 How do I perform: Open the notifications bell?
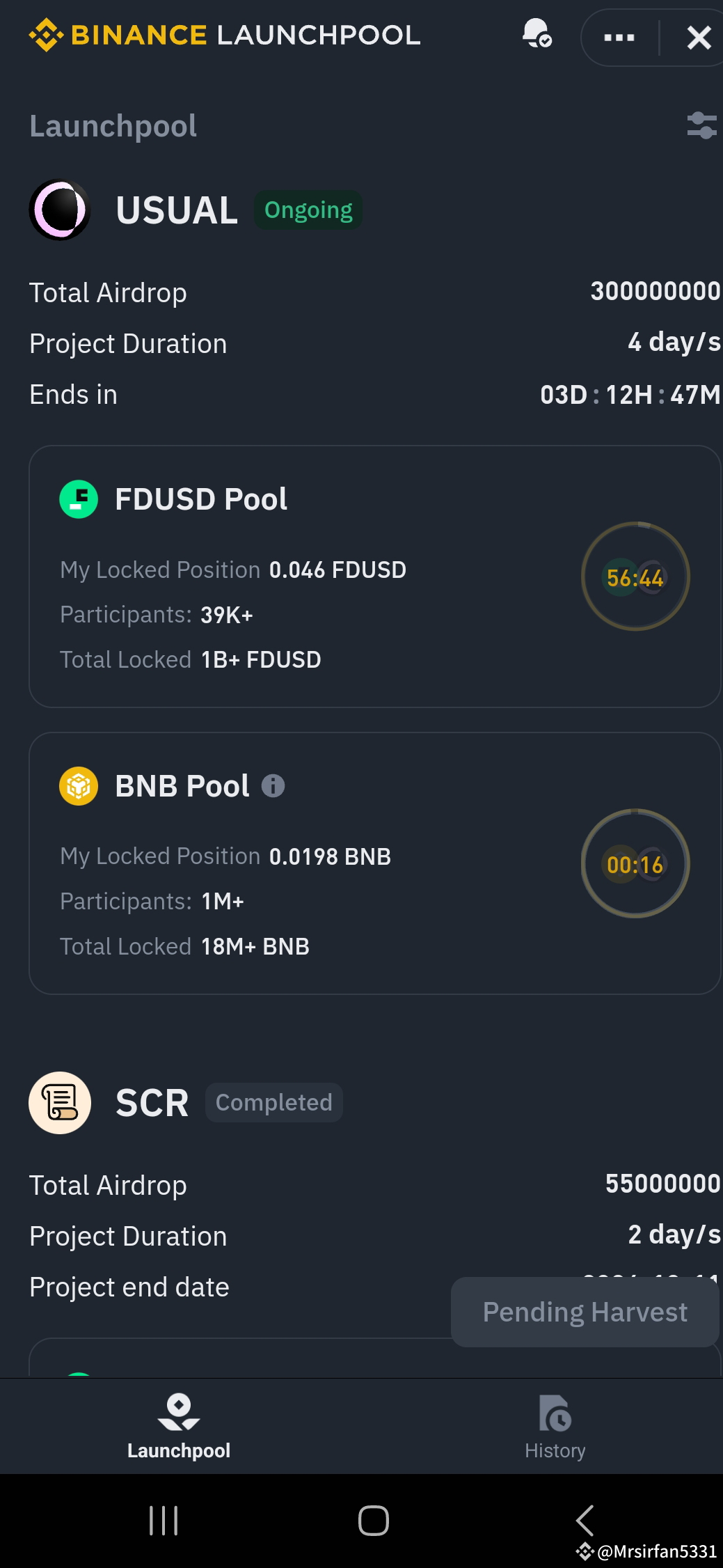536,36
